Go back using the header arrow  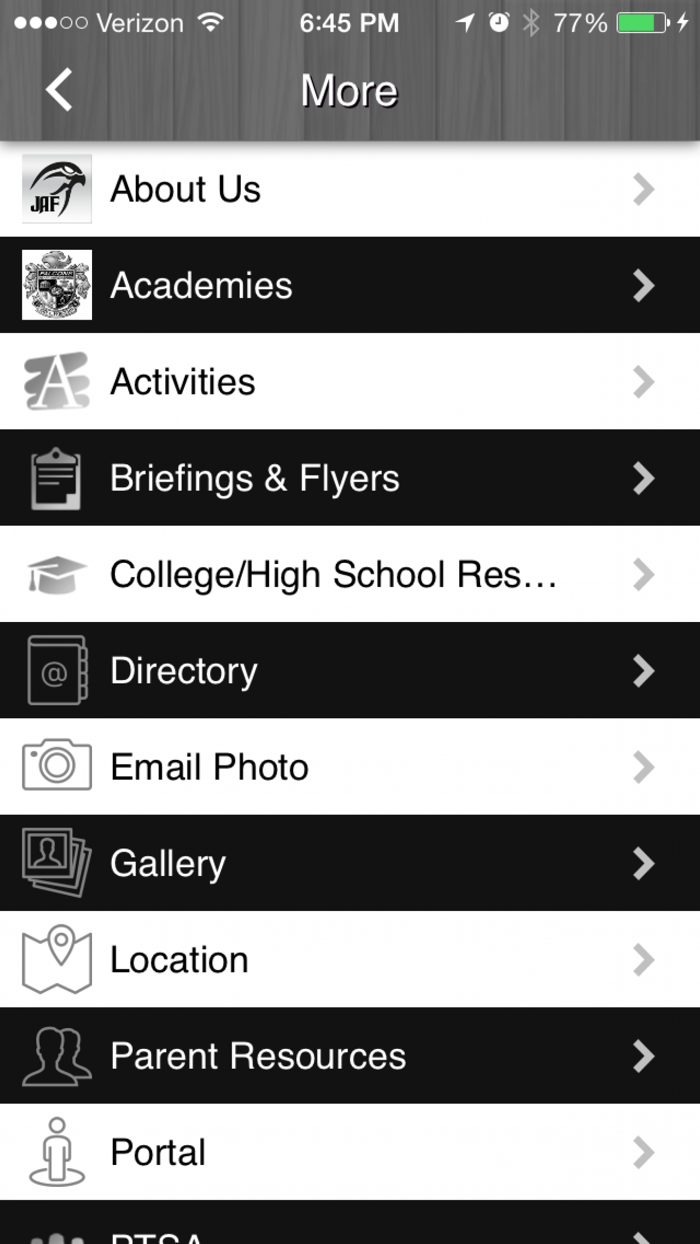[59, 90]
